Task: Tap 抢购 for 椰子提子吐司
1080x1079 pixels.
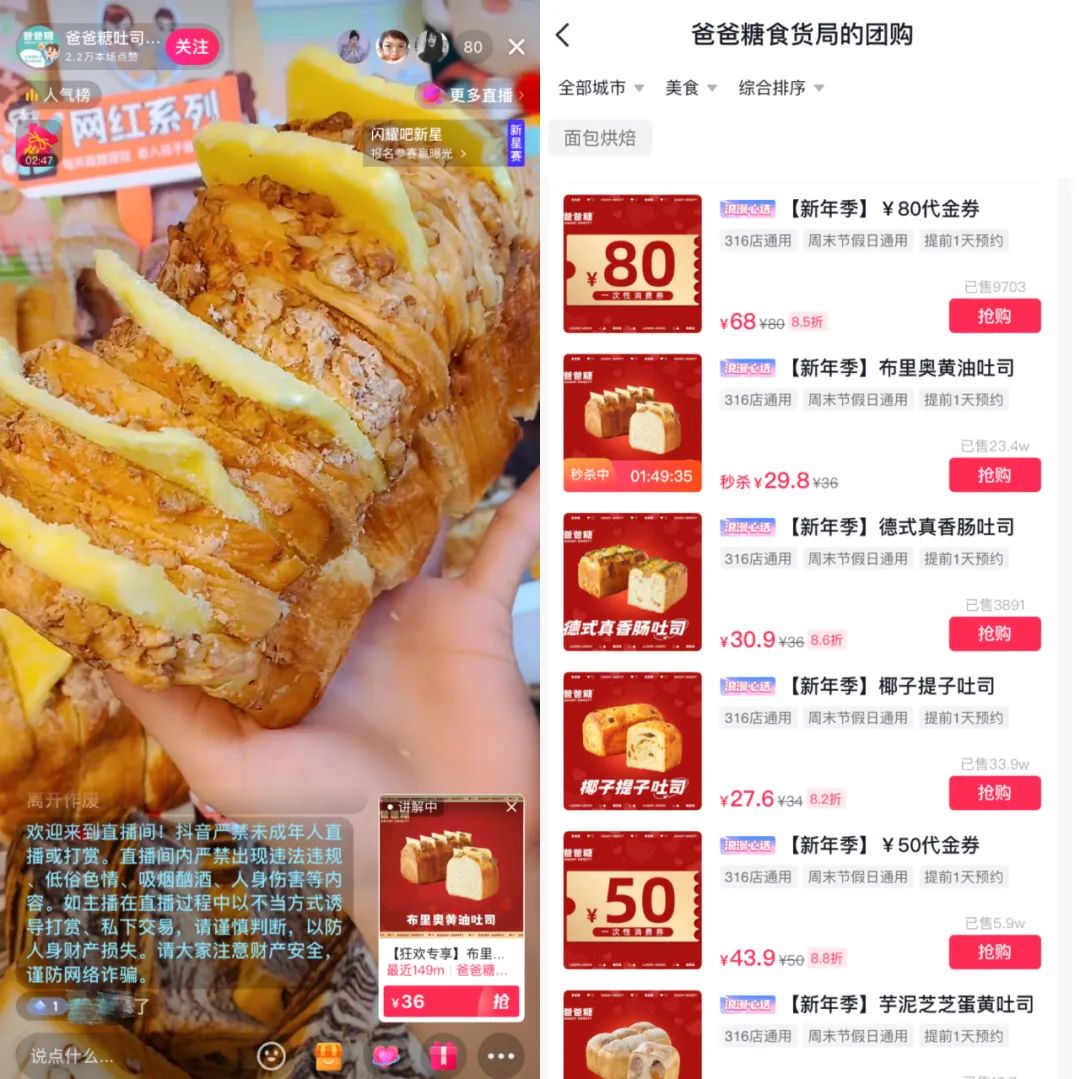Action: (x=994, y=793)
